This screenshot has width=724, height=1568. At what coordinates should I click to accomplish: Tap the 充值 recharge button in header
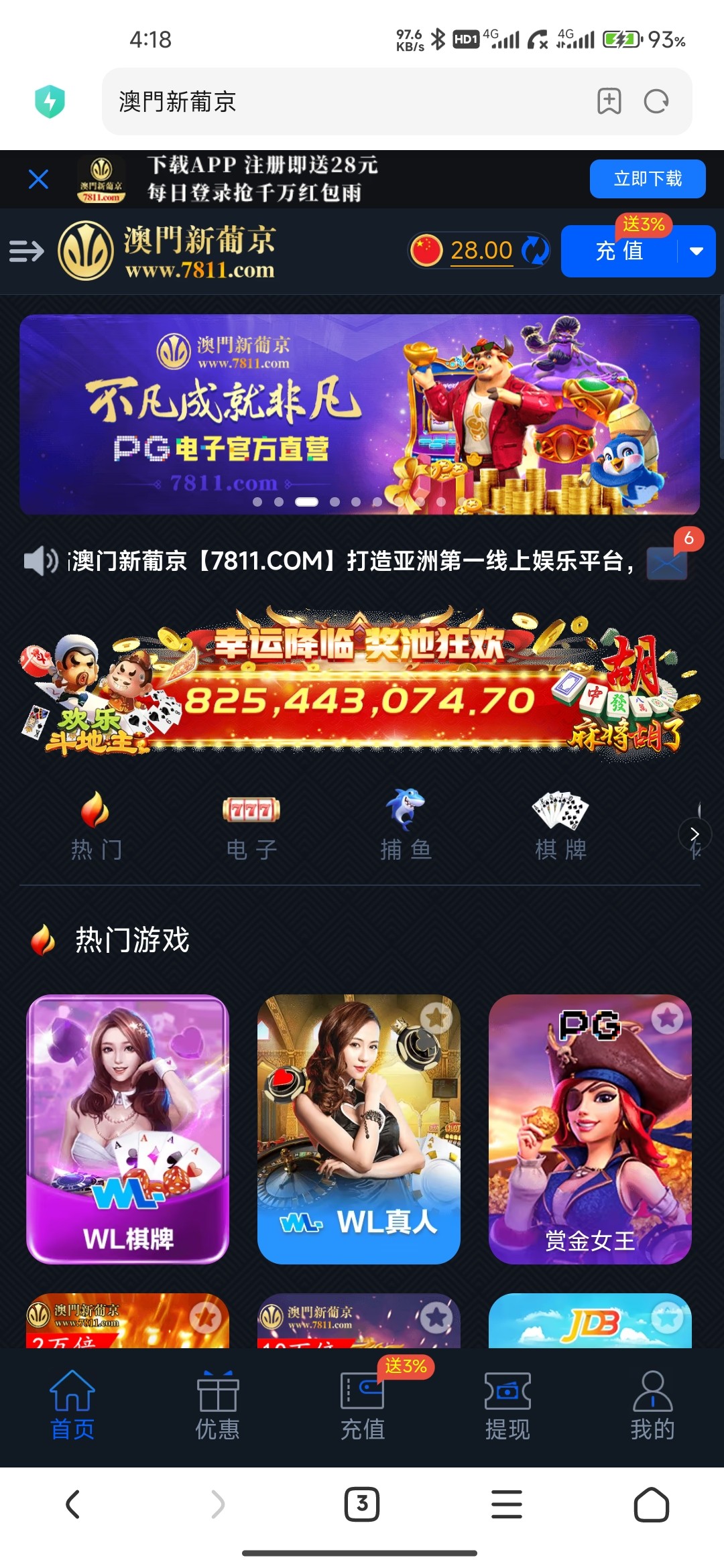[619, 251]
